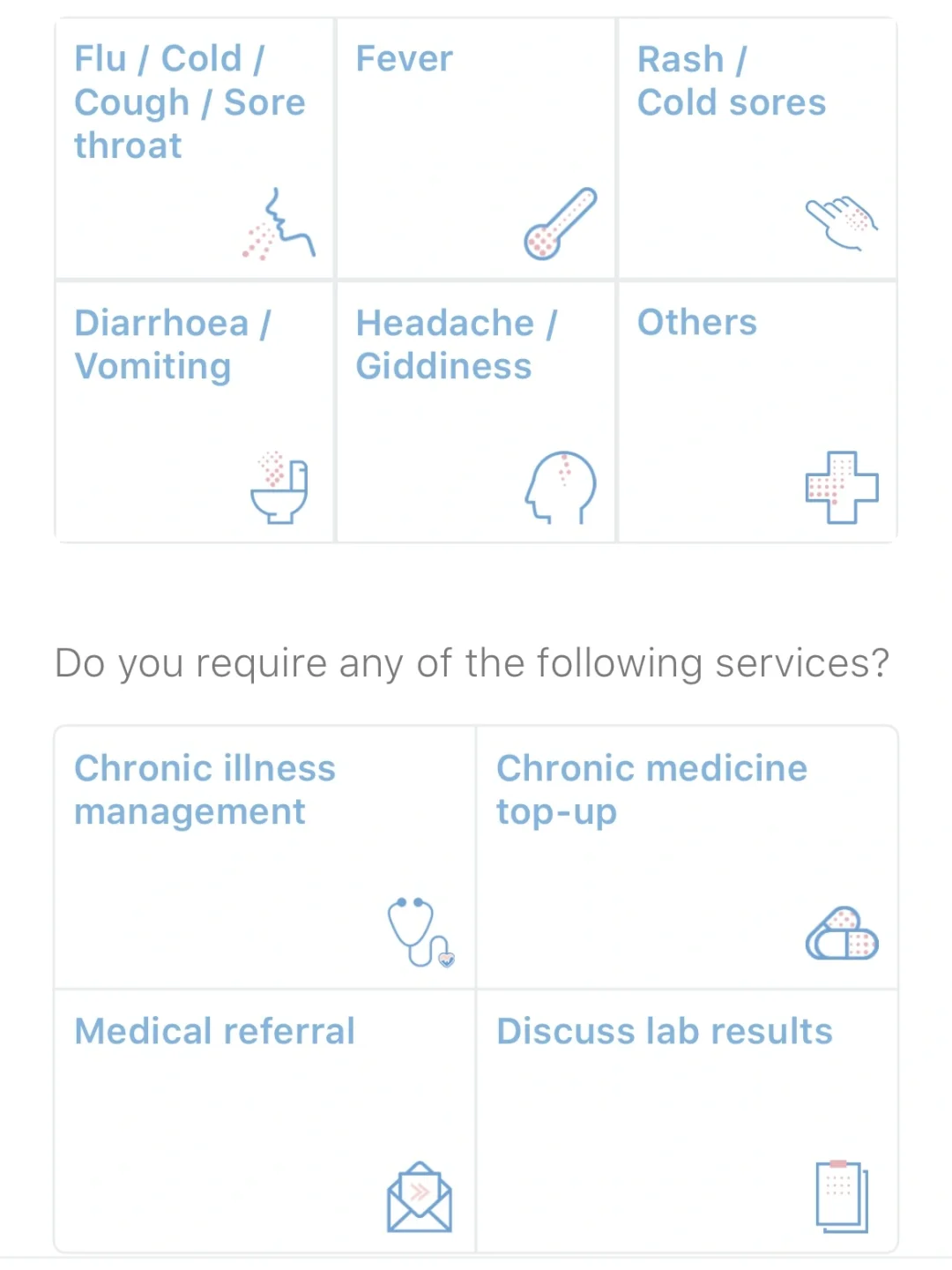952x1270 pixels.
Task: Pick the Rash / Cold sores option
Action: 757,148
